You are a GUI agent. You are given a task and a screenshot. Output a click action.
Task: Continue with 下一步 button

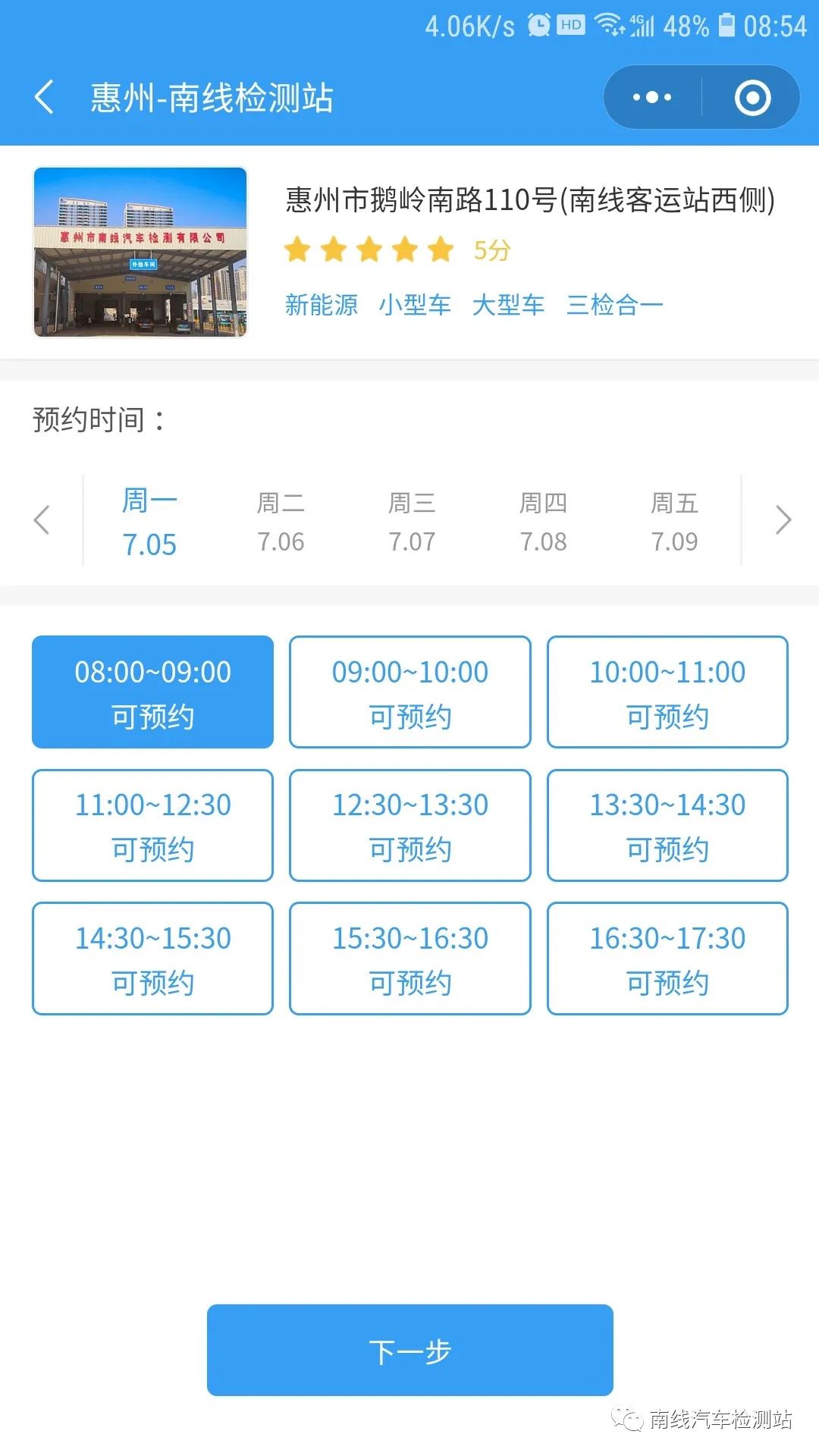pyautogui.click(x=409, y=1351)
